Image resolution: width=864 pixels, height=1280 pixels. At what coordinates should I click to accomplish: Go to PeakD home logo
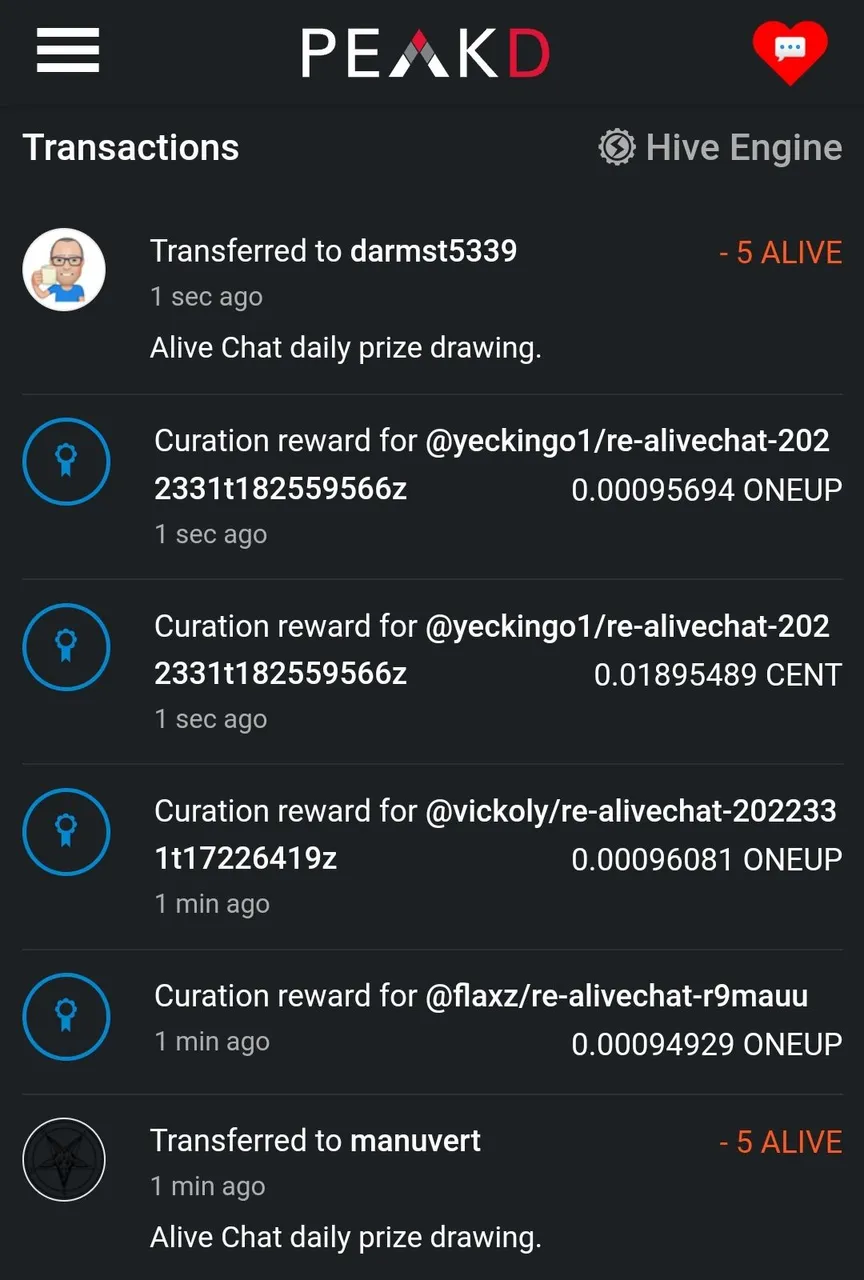(425, 52)
